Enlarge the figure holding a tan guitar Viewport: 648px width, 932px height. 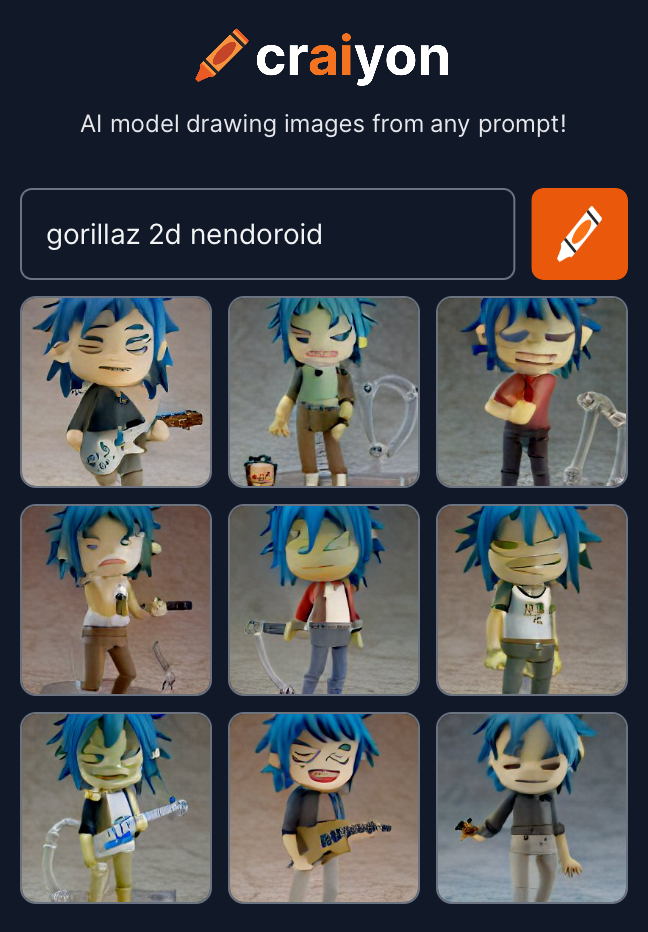pos(324,808)
